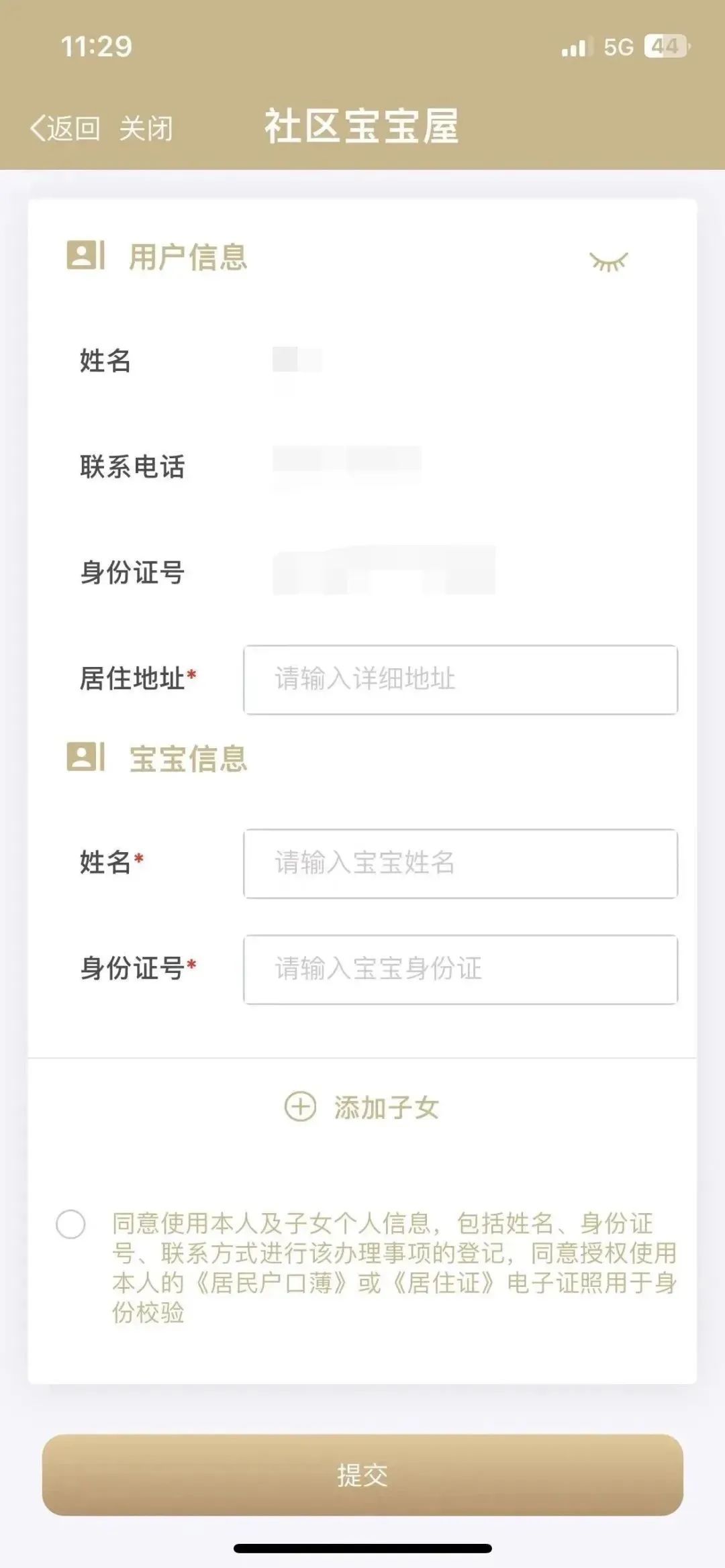The height and width of the screenshot is (1568, 725).
Task: Toggle user info visibility eye icon
Action: coord(608,262)
